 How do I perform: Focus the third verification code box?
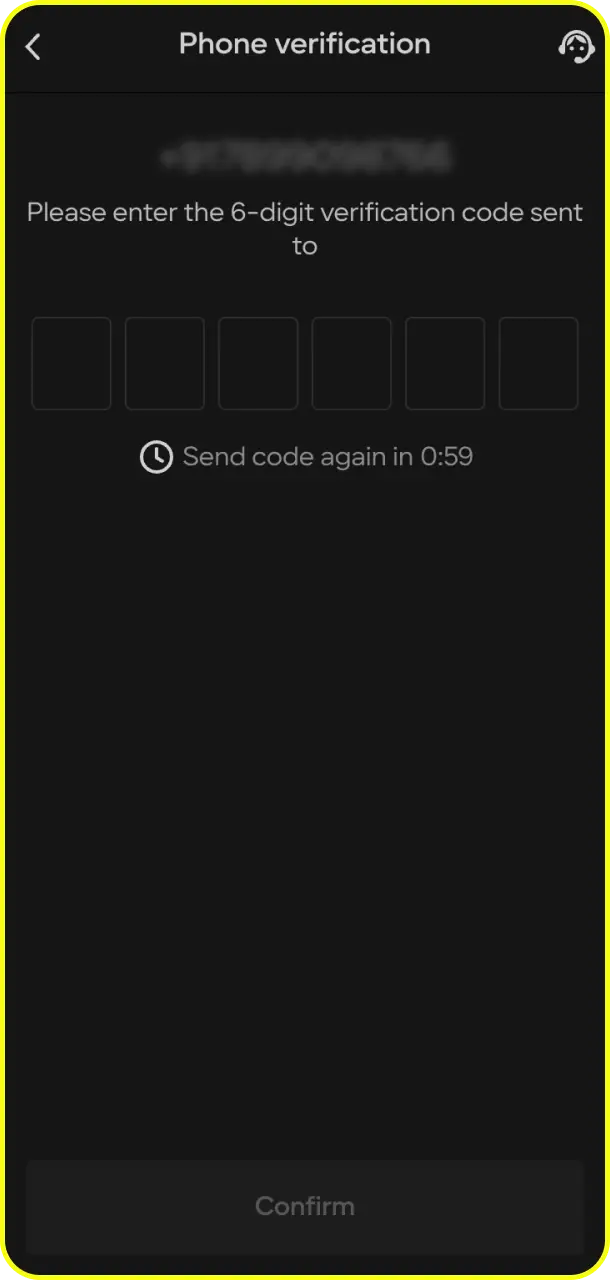pos(258,363)
